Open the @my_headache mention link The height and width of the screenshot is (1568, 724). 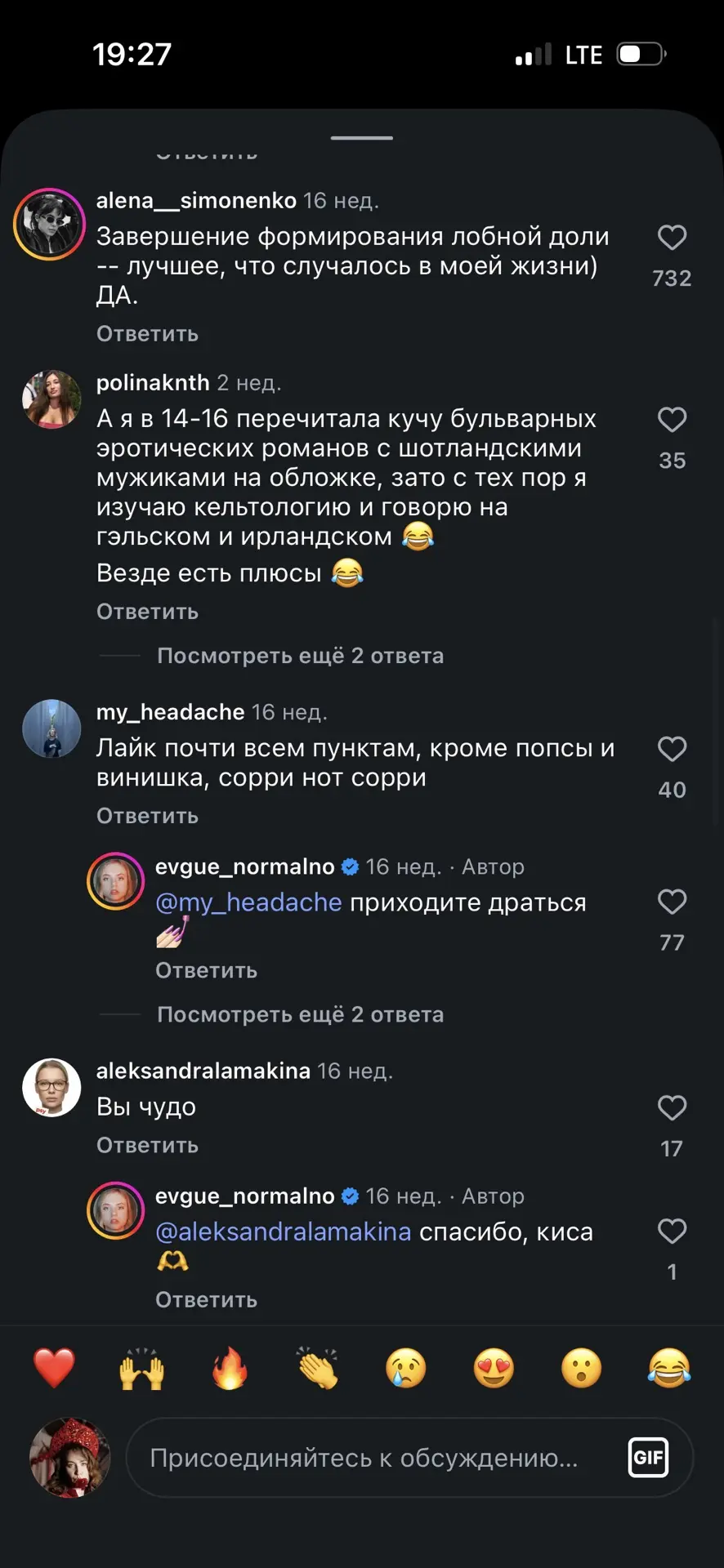point(248,902)
